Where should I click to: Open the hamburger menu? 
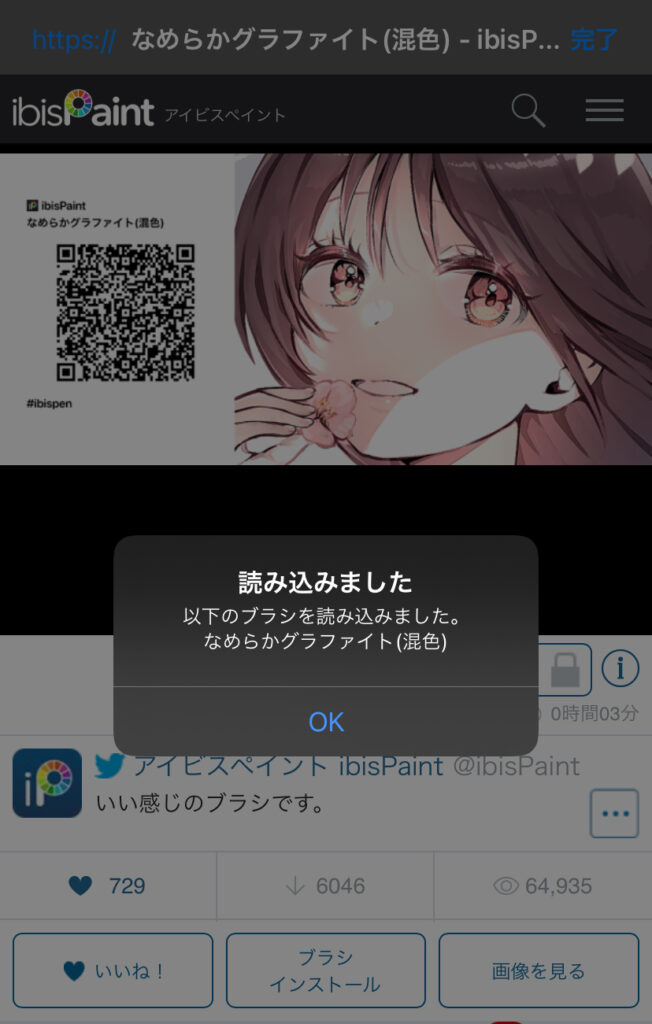coord(604,110)
